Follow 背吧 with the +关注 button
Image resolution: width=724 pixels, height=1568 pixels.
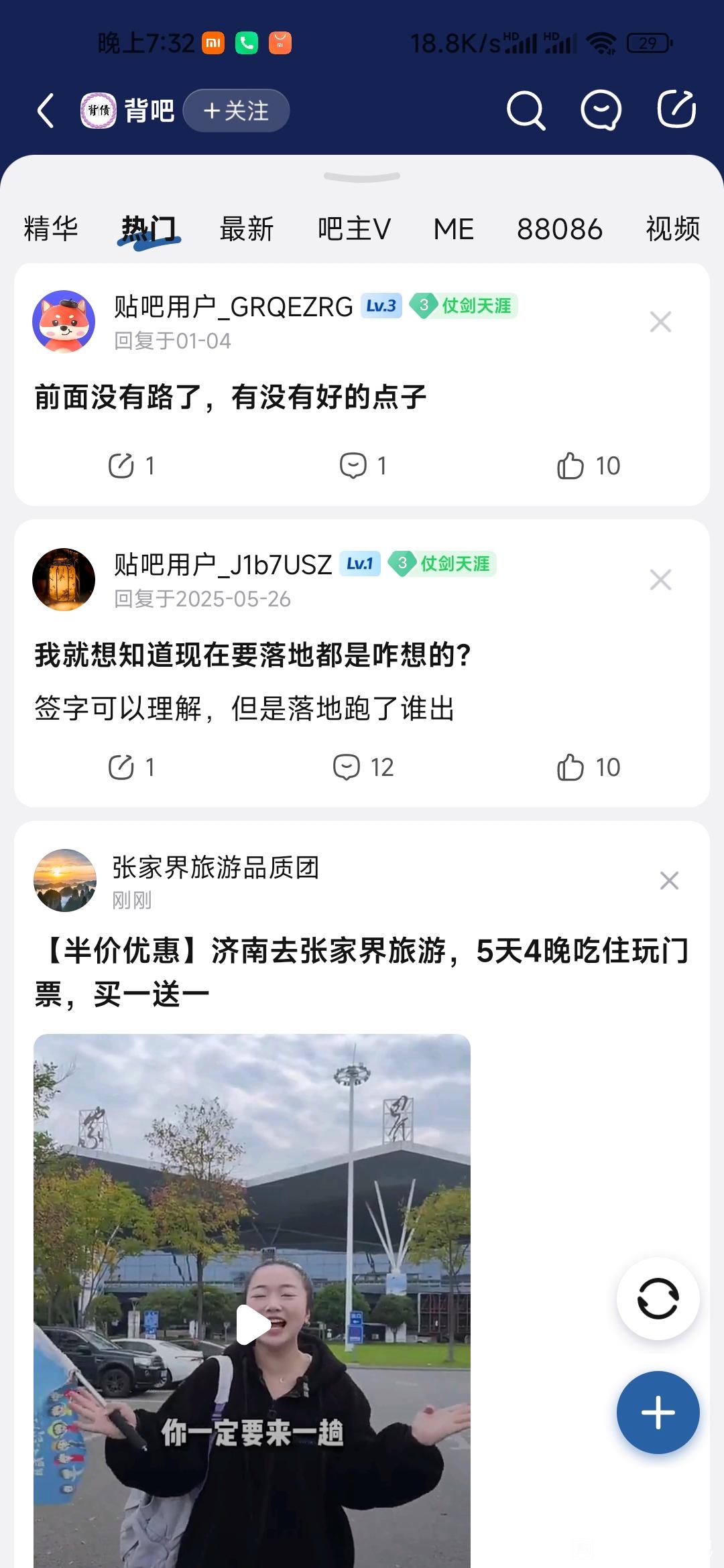tap(236, 111)
